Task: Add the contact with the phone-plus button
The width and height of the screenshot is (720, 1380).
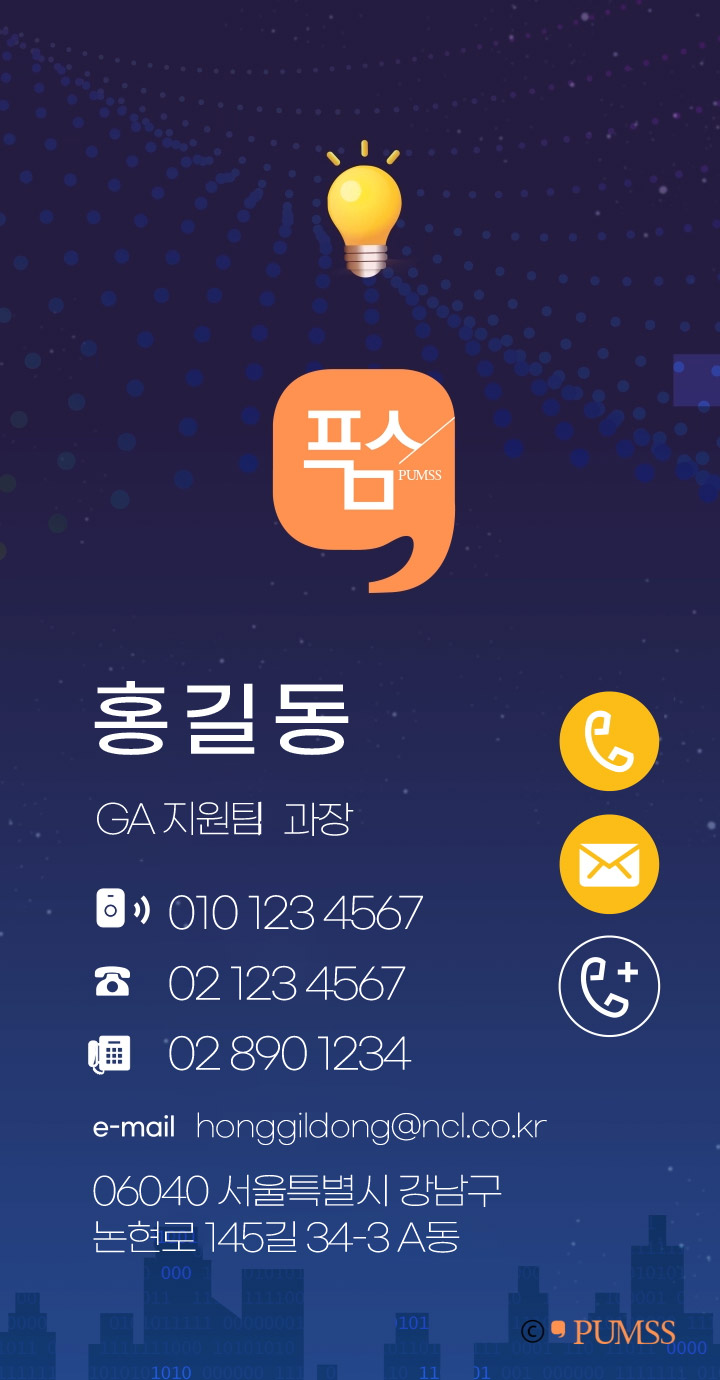Action: (608, 986)
